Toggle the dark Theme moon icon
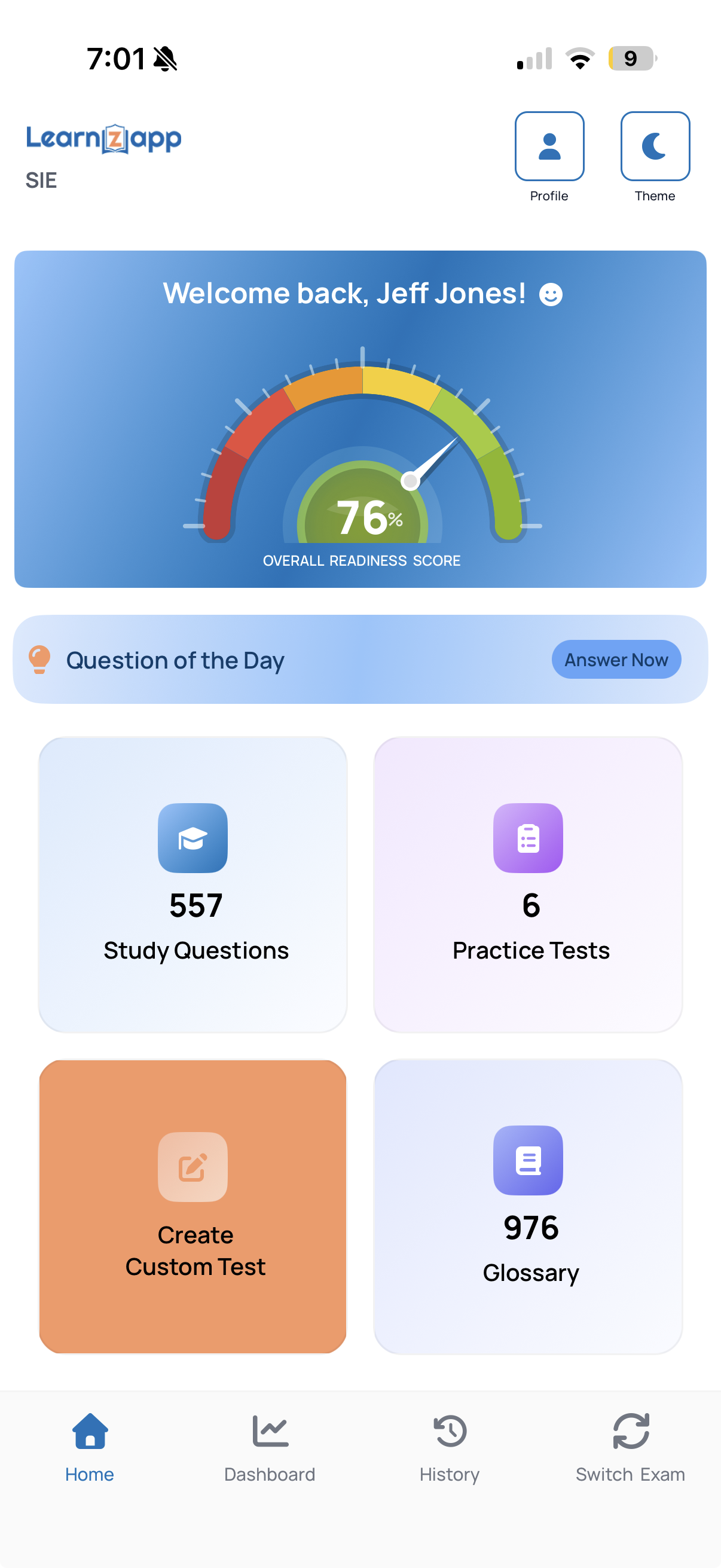The height and width of the screenshot is (1568, 721). click(655, 147)
